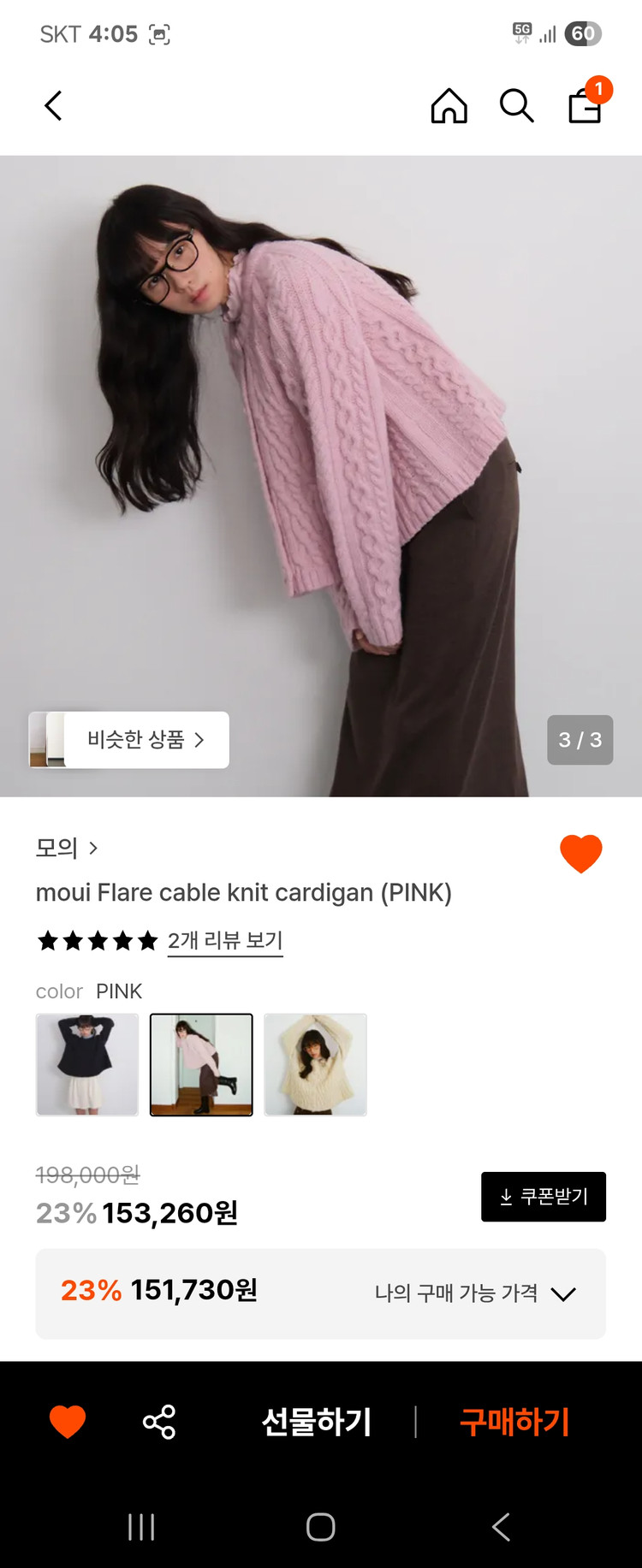Tap 선물하기 in the bottom bar
Viewport: 642px width, 1568px height.
coord(317,1421)
